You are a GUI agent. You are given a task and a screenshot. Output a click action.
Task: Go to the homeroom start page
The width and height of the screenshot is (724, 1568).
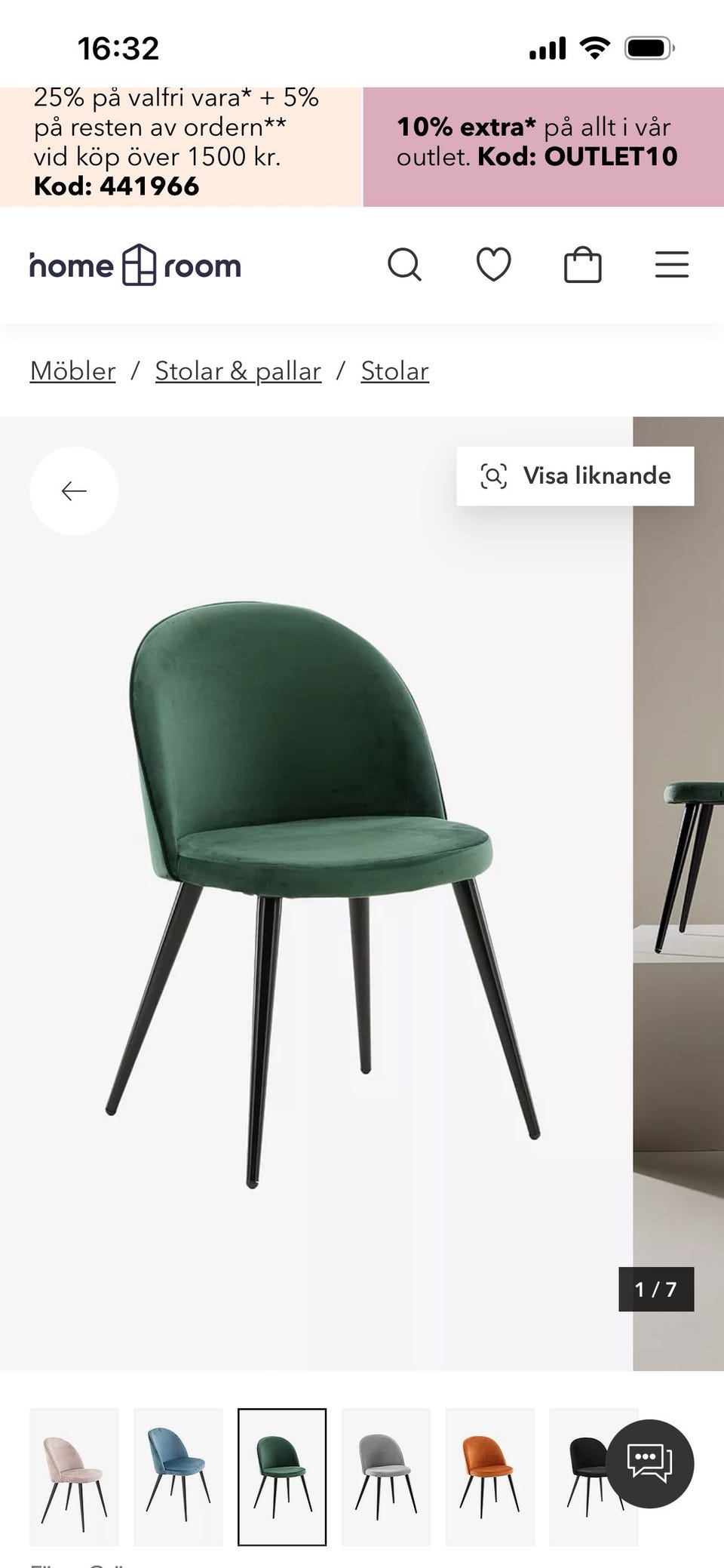pos(136,266)
